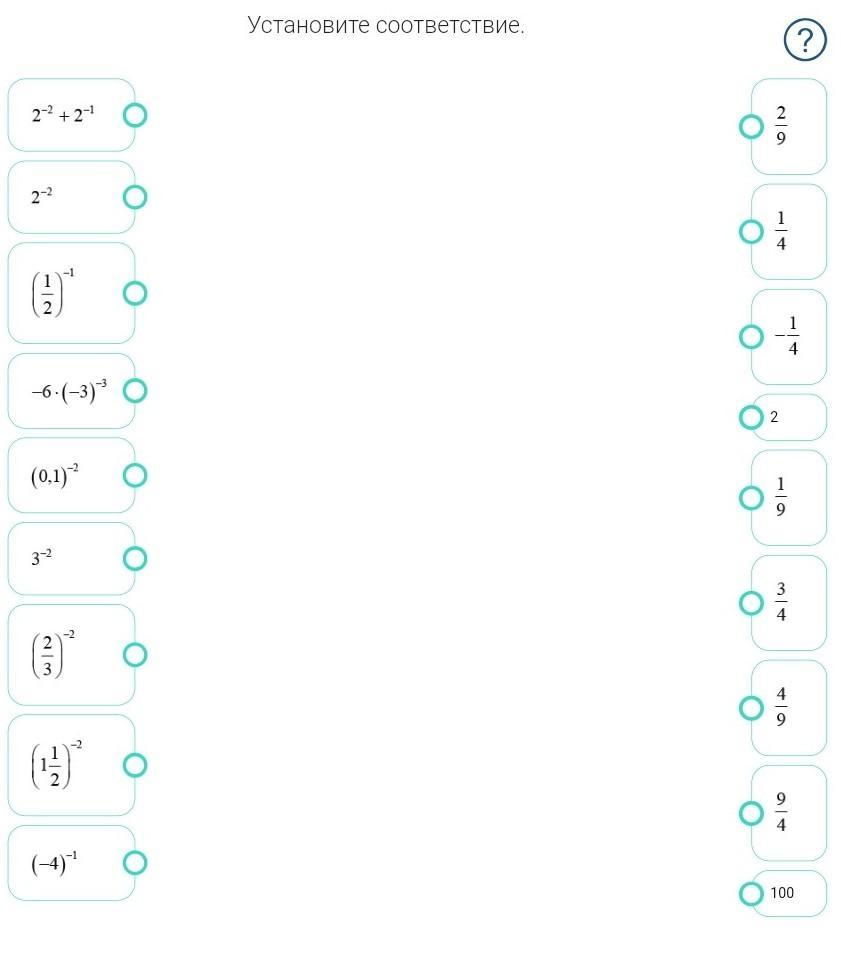Select answer card 9/4

789,813
